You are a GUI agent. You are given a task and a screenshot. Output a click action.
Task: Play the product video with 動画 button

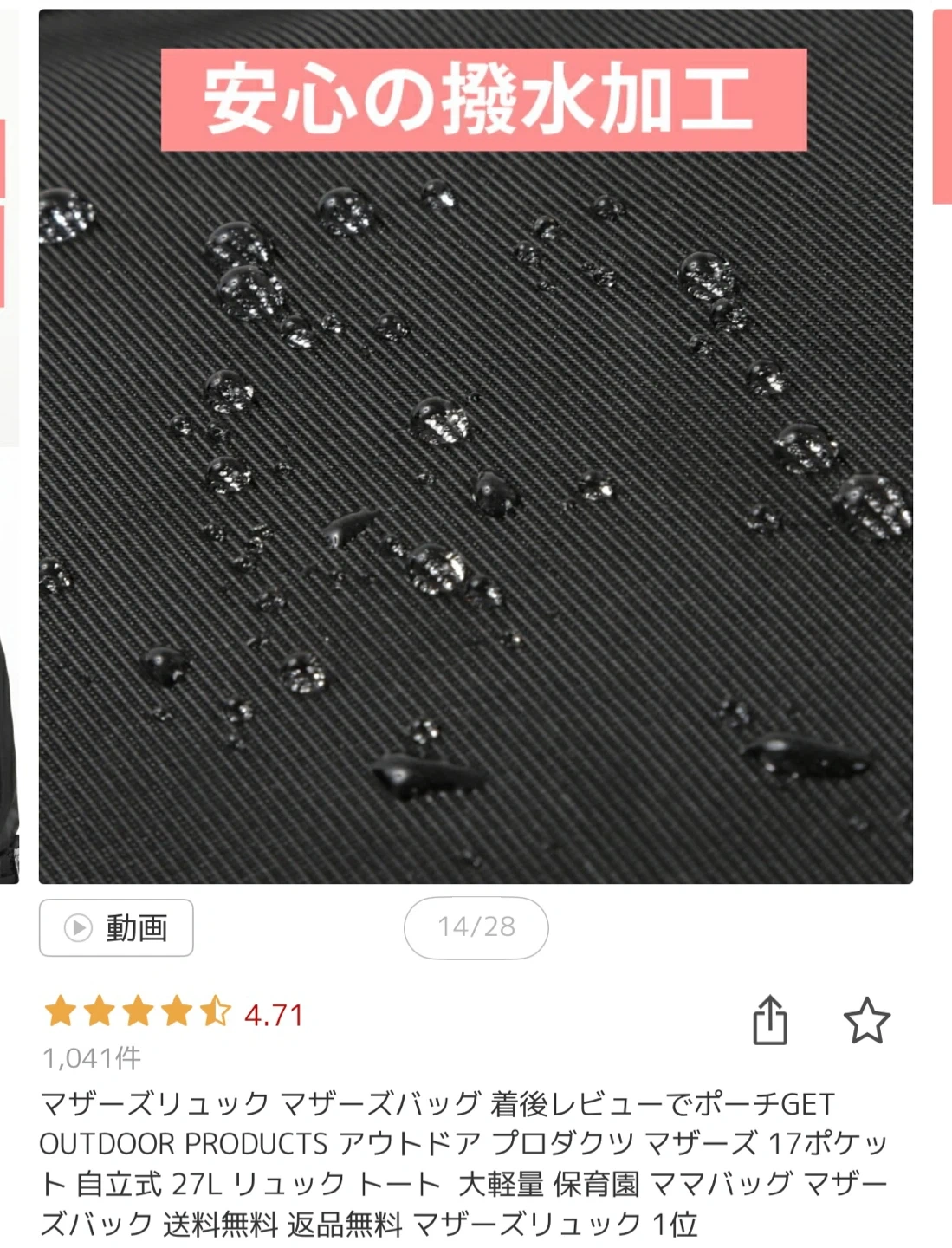coord(116,927)
